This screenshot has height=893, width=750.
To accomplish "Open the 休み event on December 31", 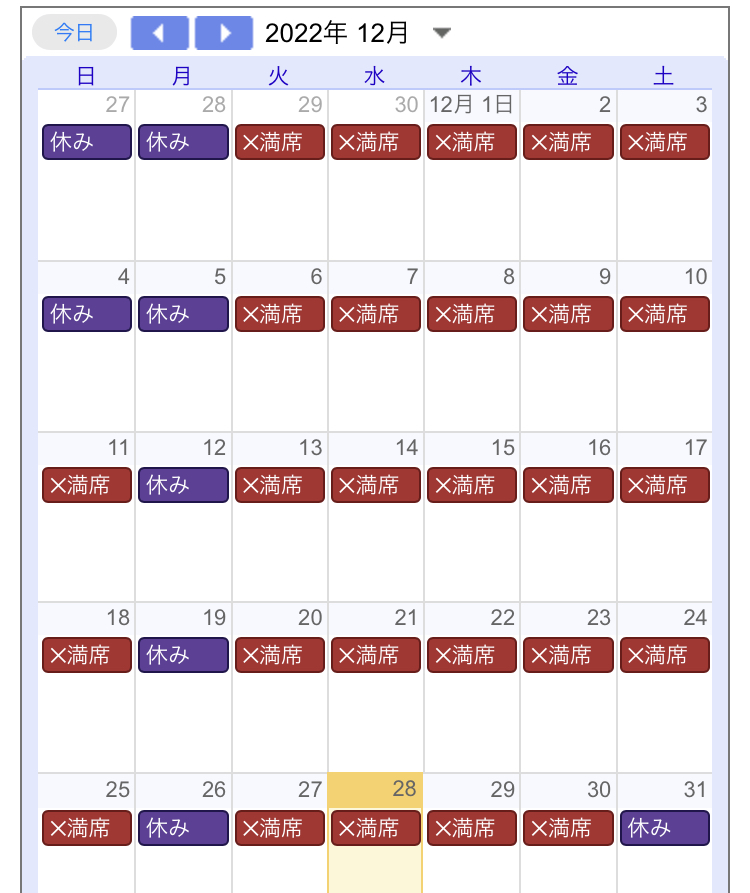I will 664,828.
